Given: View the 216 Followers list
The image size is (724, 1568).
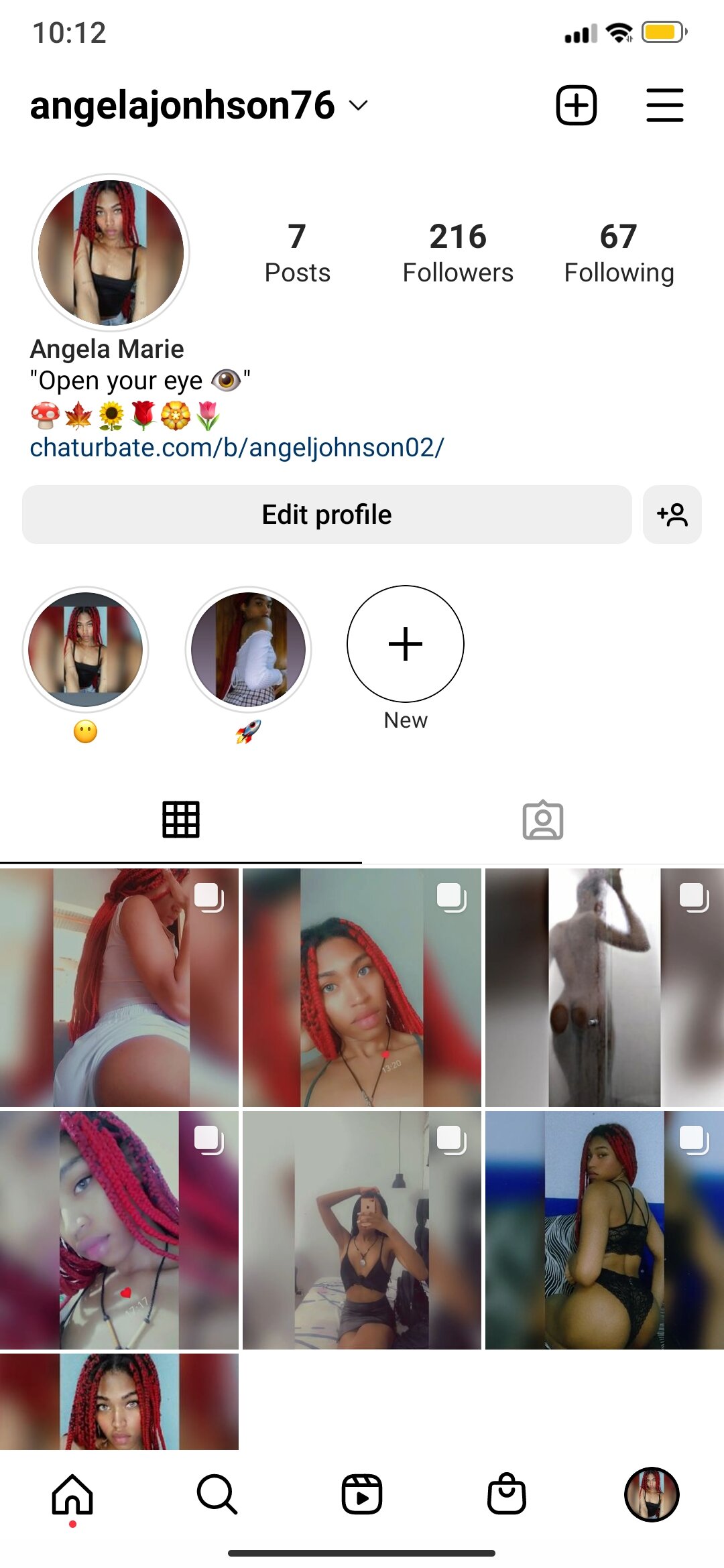Looking at the screenshot, I should tap(458, 253).
